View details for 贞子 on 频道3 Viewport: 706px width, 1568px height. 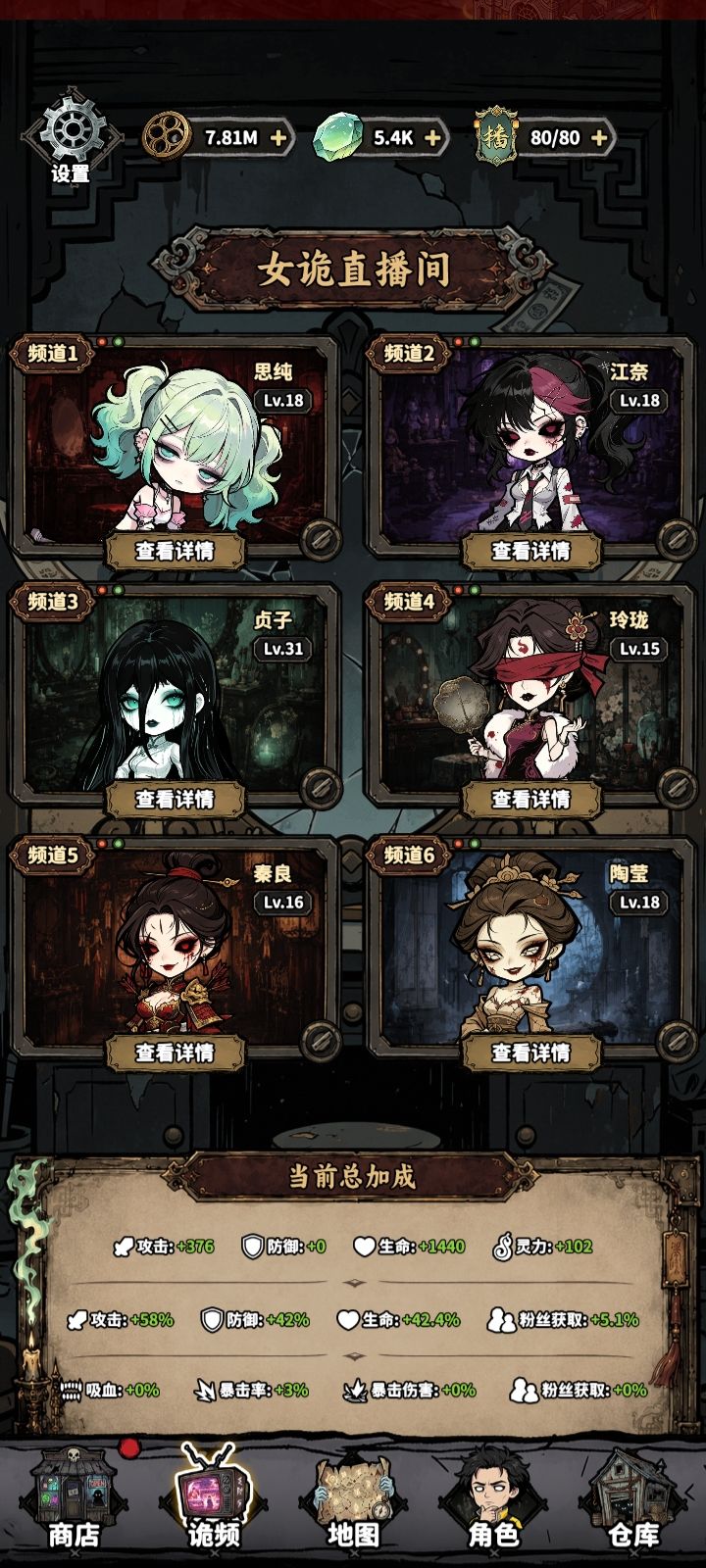pos(175,799)
